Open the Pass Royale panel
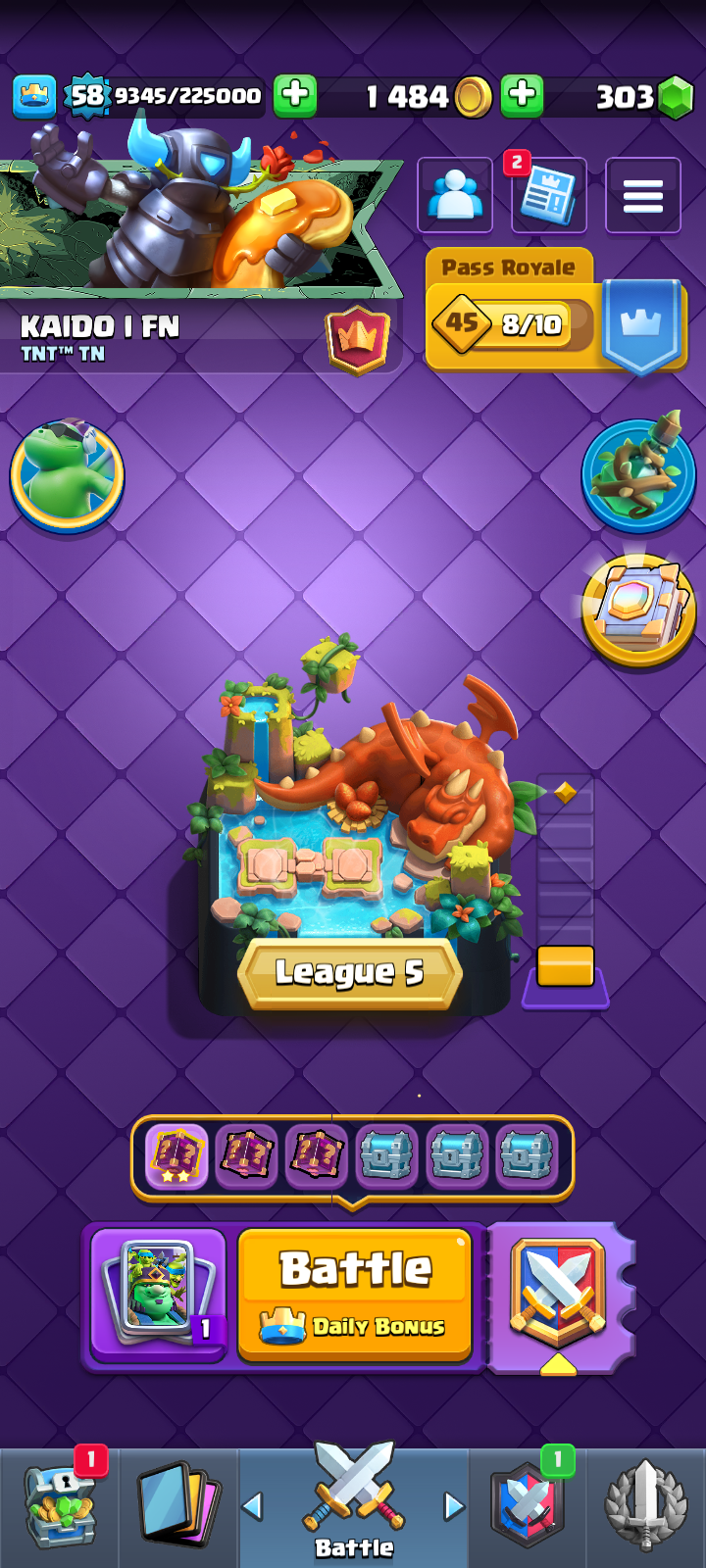The width and height of the screenshot is (706, 1568). (554, 314)
